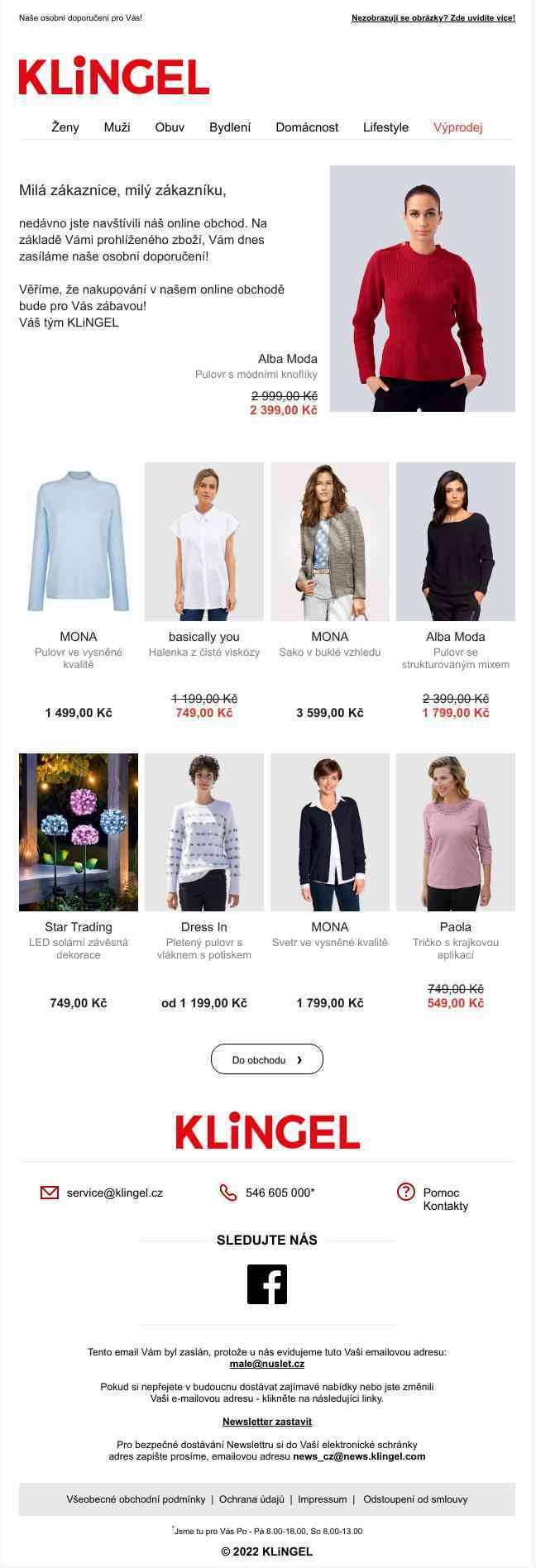Open the Výprodej sale section
This screenshot has width=536, height=1568.
click(x=457, y=127)
